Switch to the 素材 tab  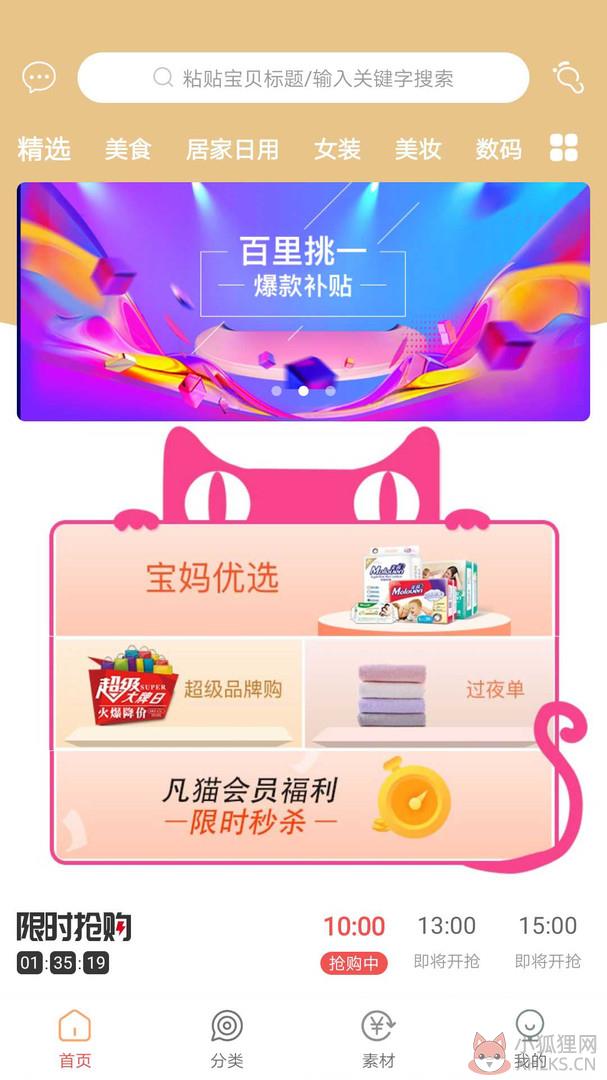coord(378,1039)
